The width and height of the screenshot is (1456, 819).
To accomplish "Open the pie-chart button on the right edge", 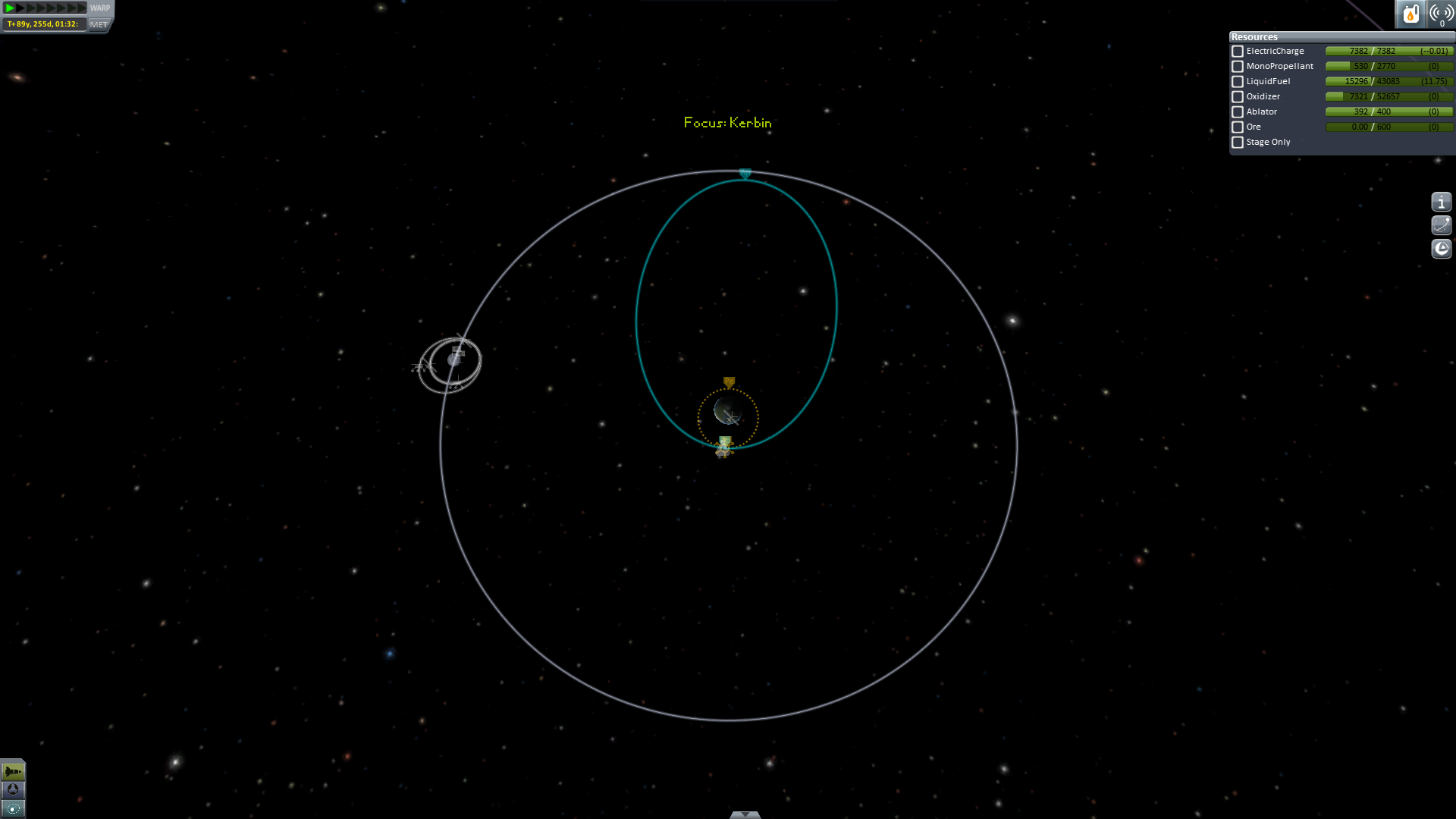I will (x=1441, y=249).
